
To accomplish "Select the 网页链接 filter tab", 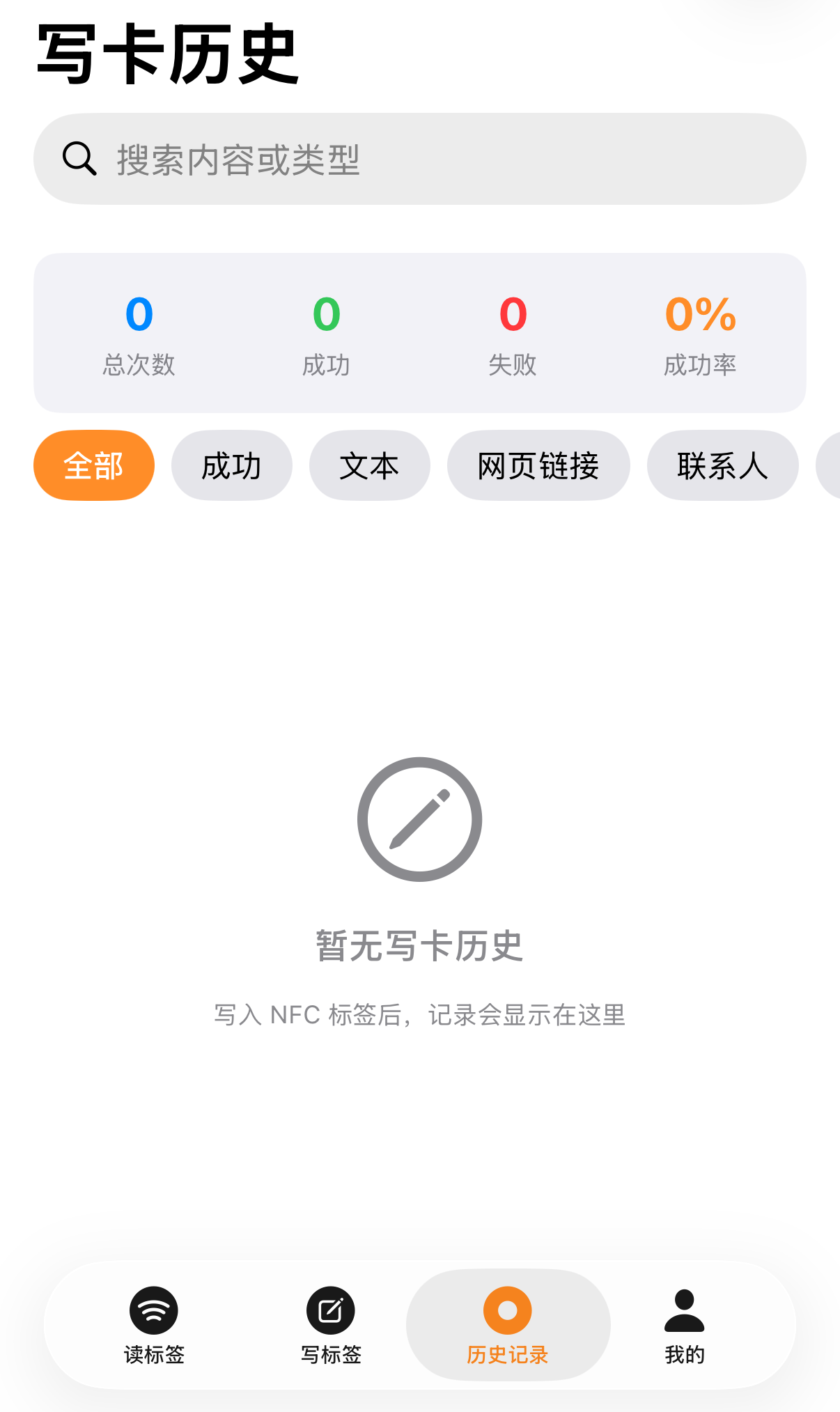I will tap(538, 465).
